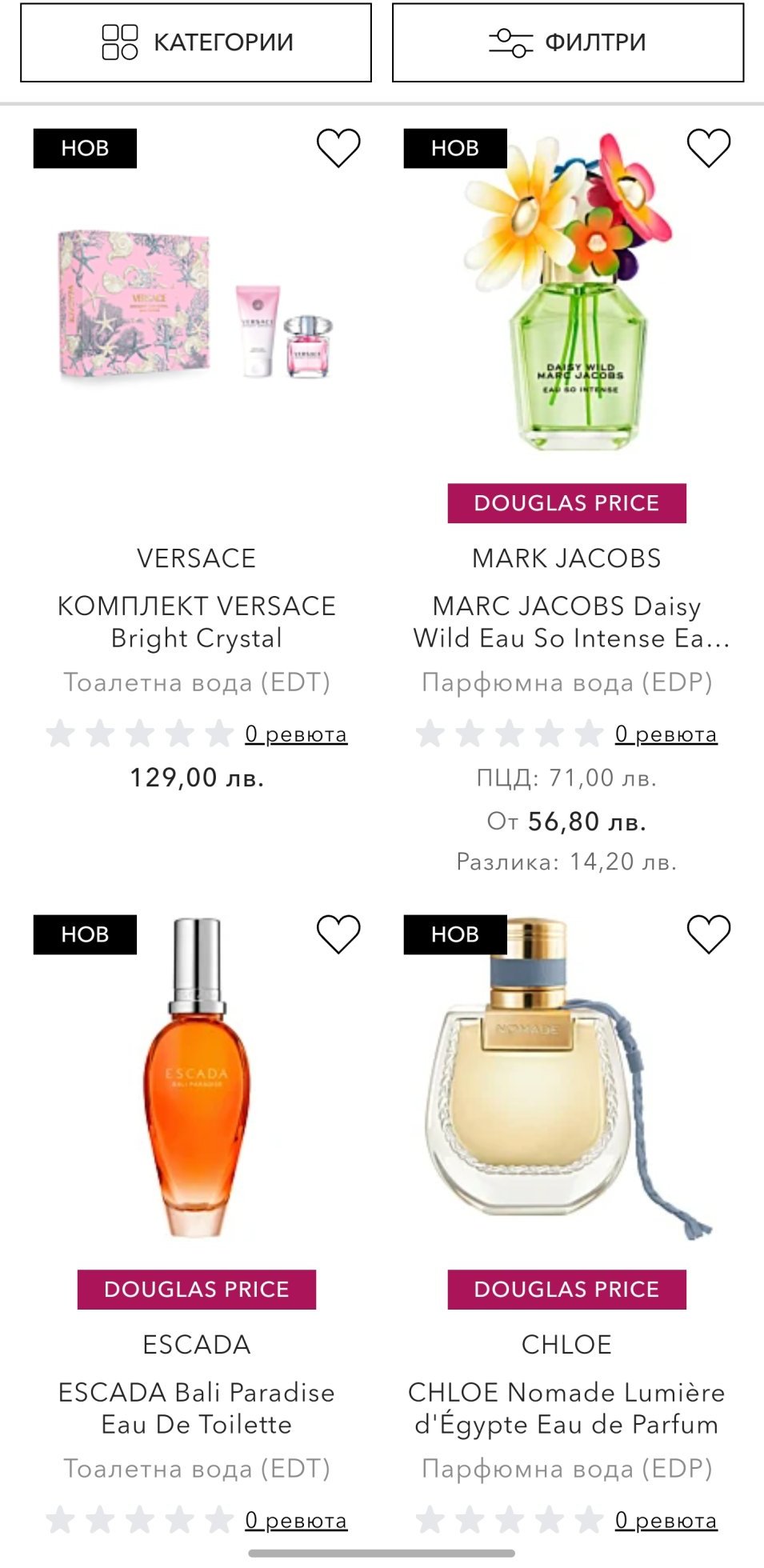
Task: Save Chloe Nomade Lumière d'Égypte to wishlist
Action: [708, 934]
